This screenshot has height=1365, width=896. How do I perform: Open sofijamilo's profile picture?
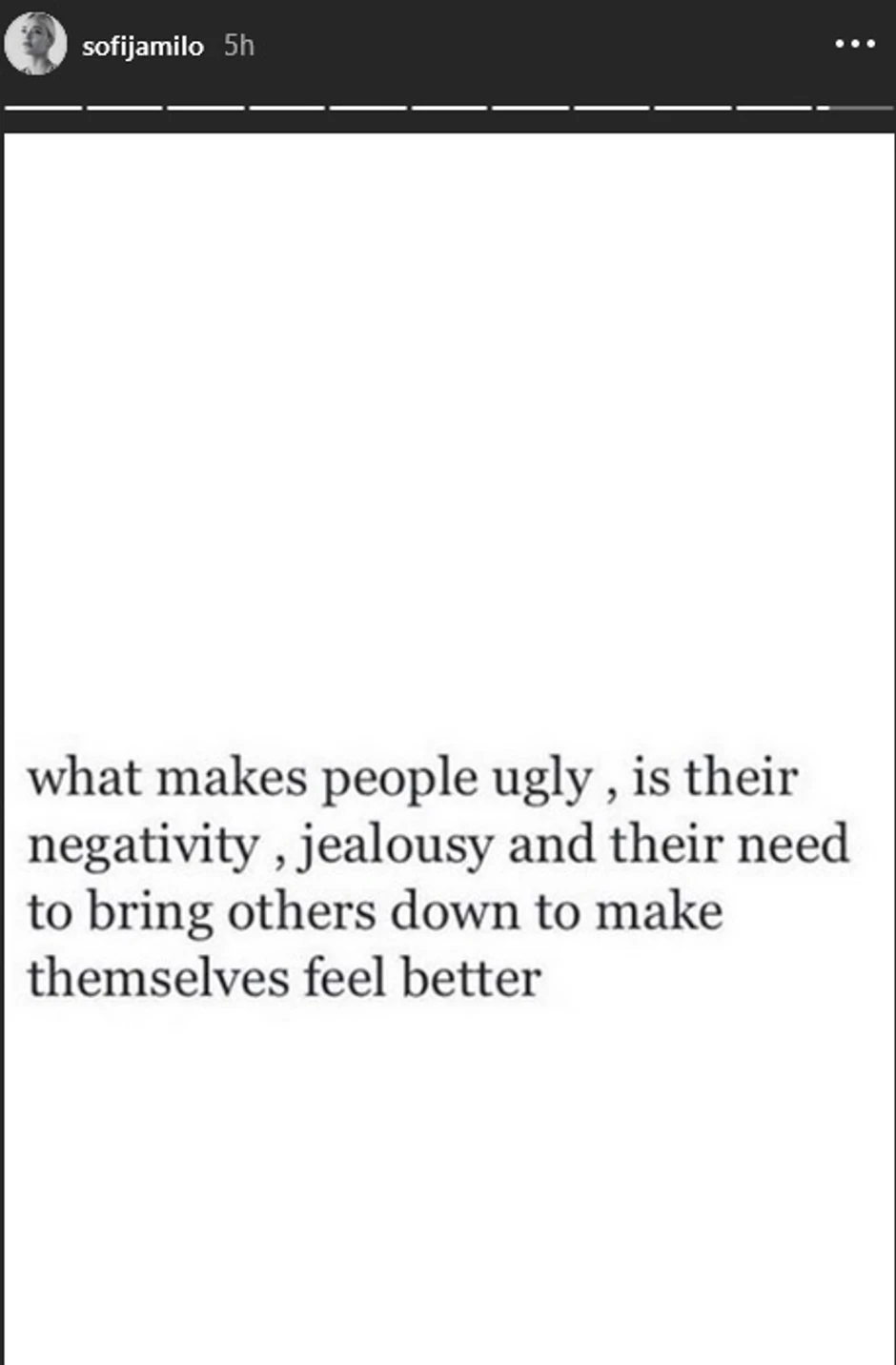[x=35, y=44]
